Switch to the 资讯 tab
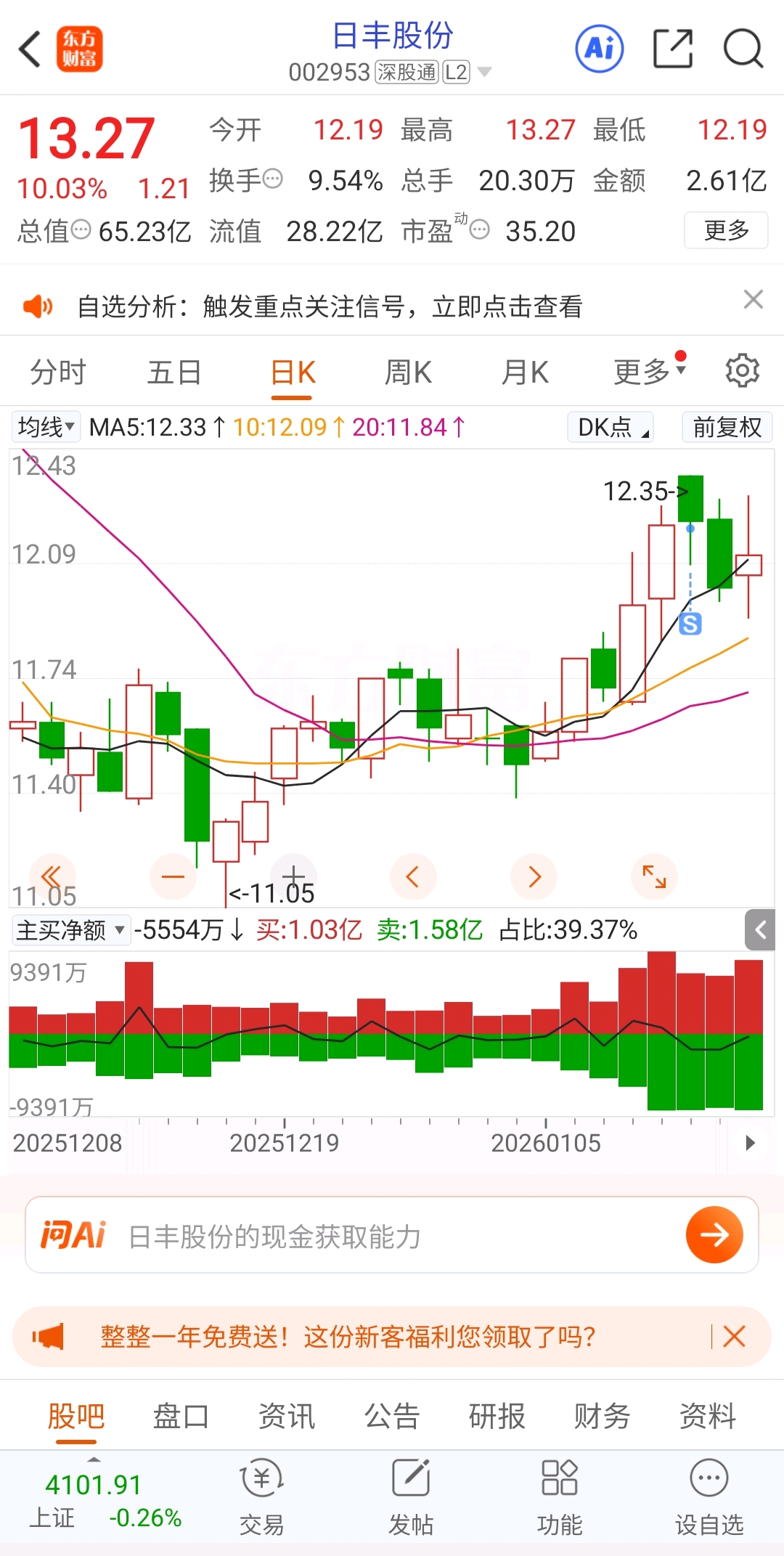 (287, 1416)
